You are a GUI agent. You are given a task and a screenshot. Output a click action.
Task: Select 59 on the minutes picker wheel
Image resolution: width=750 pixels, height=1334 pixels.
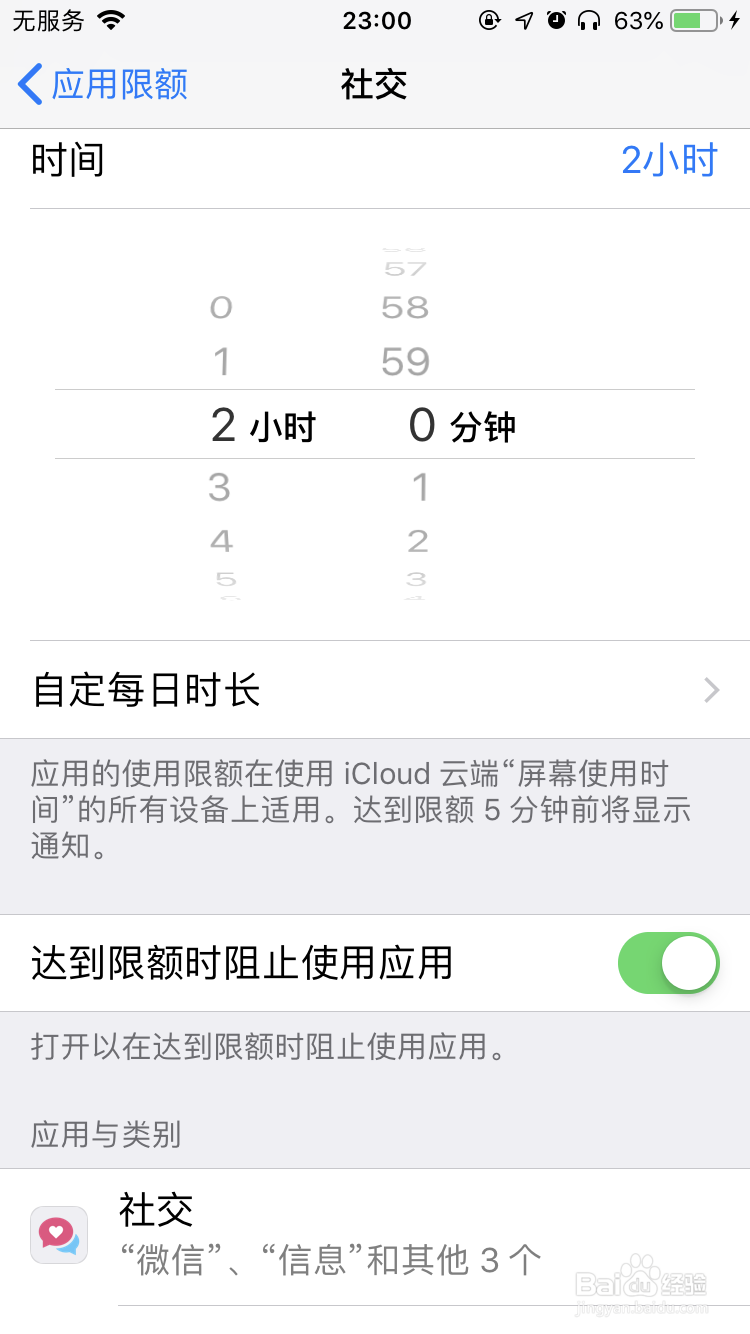[405, 361]
